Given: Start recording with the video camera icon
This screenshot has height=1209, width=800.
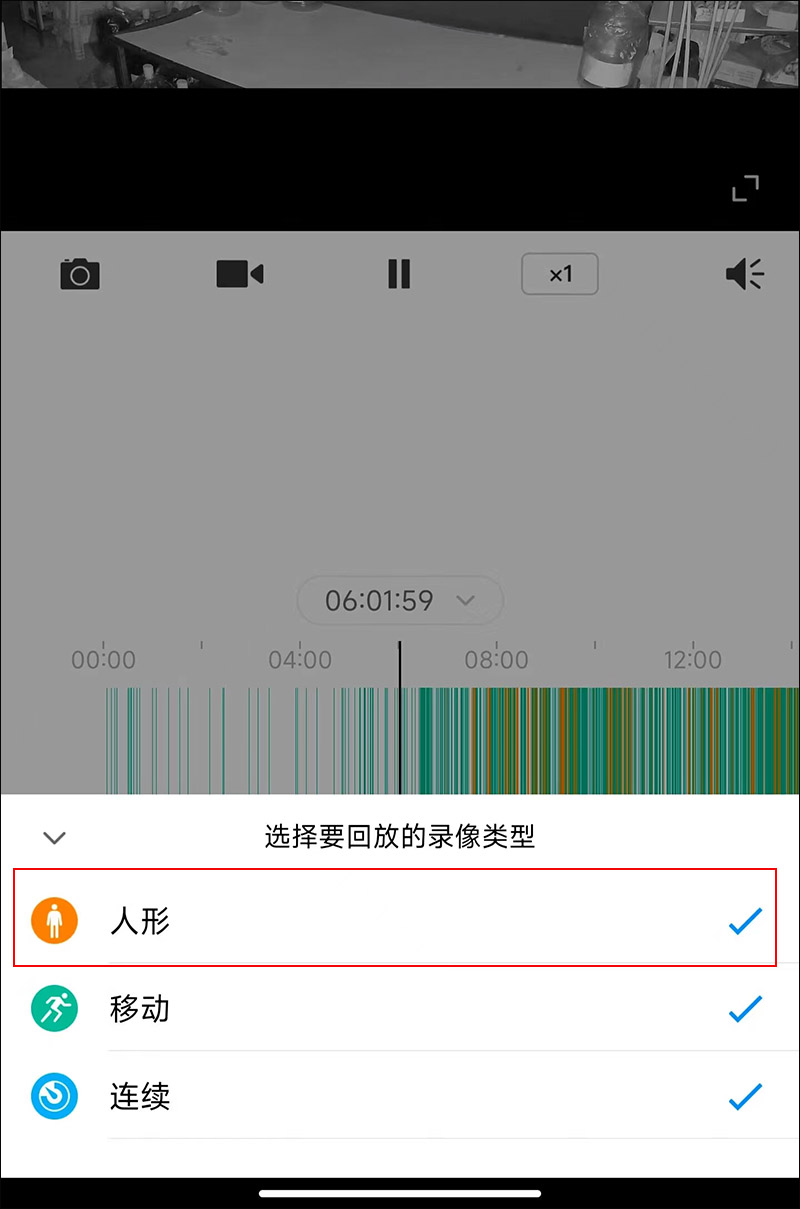Looking at the screenshot, I should pos(240,274).
